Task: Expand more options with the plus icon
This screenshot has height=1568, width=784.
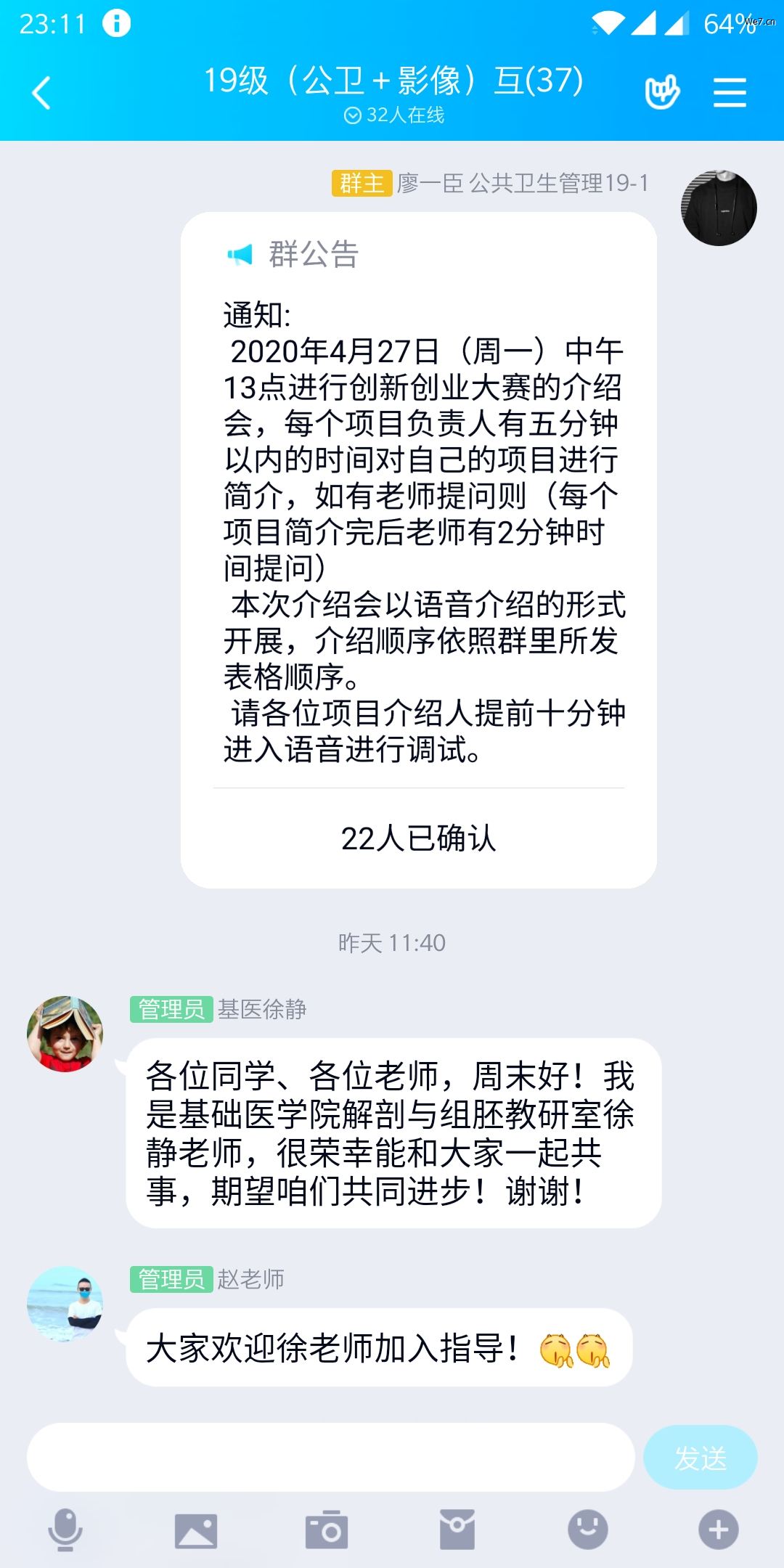Action: point(719,1530)
